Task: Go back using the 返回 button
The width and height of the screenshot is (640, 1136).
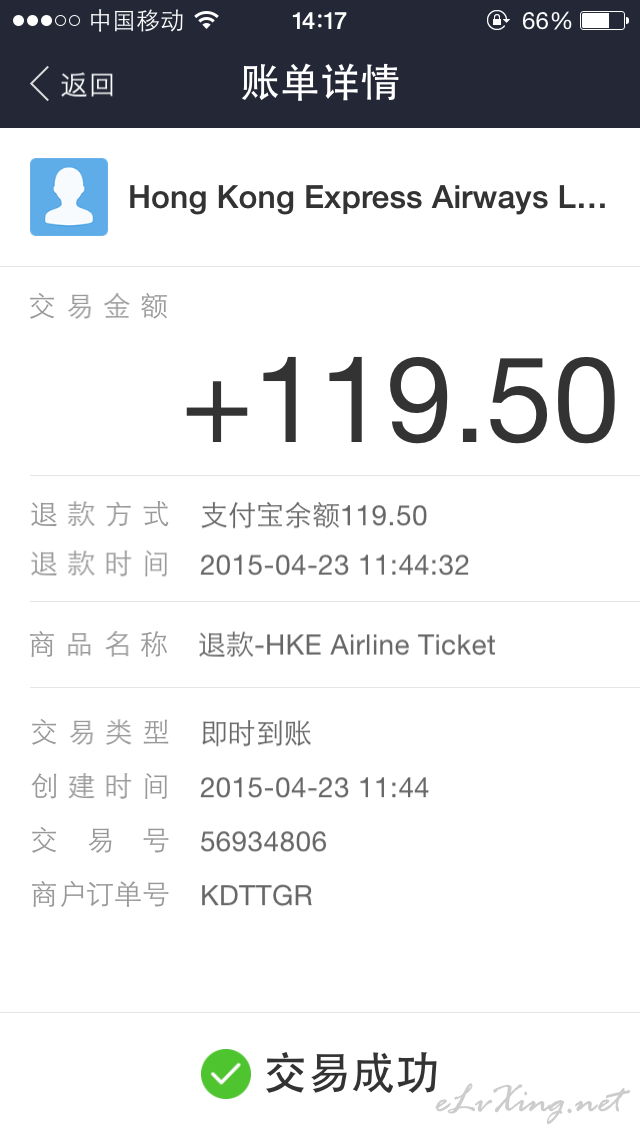Action: point(71,84)
